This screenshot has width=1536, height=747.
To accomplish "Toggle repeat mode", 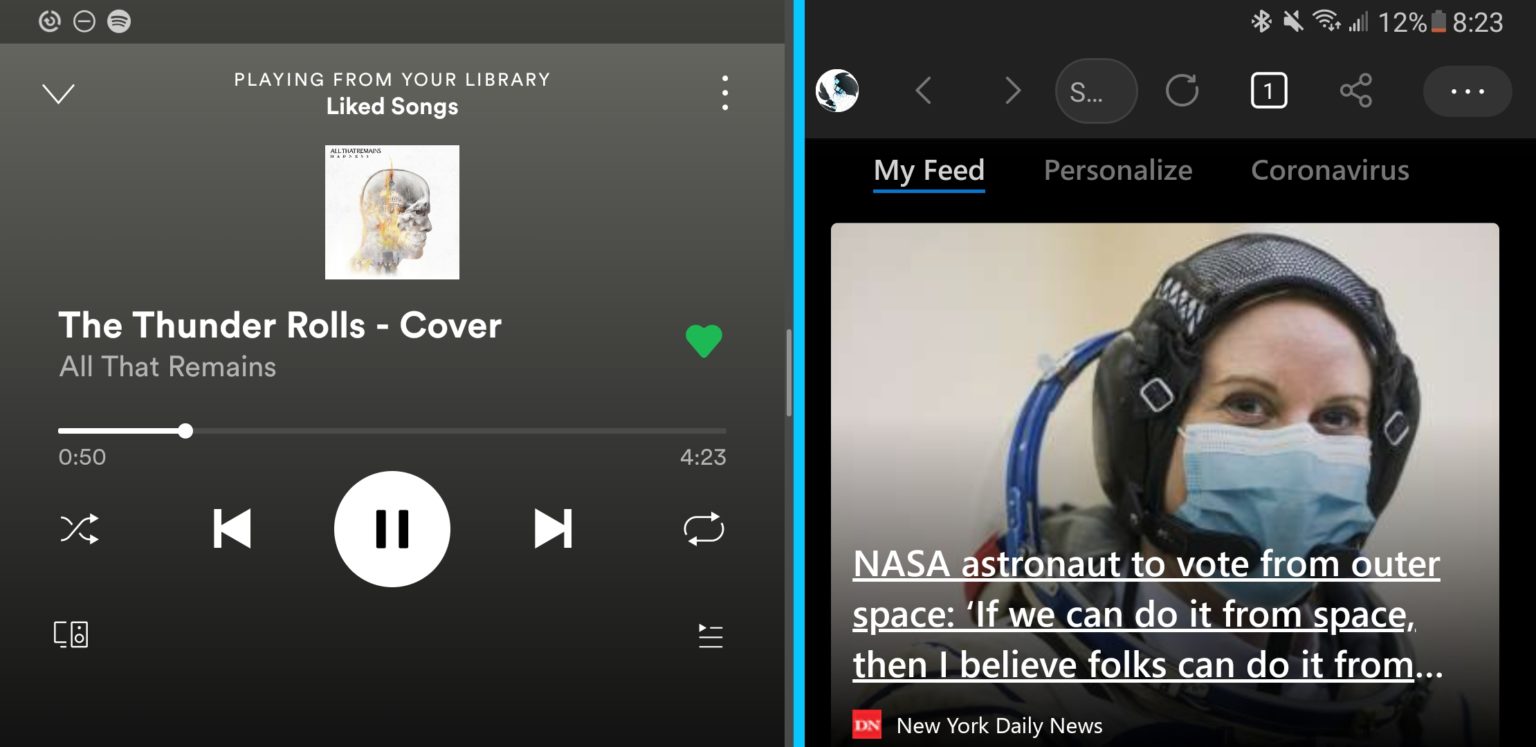I will (x=704, y=528).
